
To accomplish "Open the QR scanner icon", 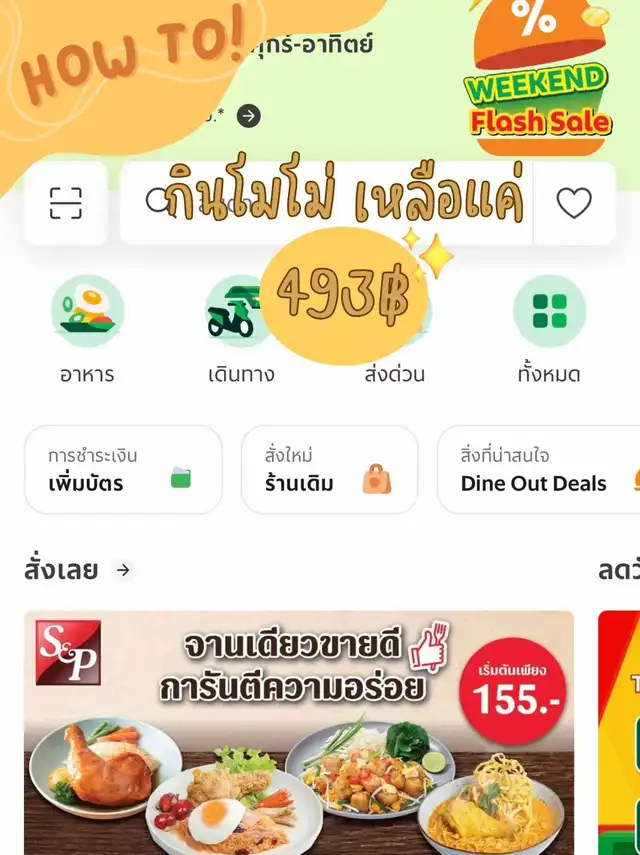I will (66, 203).
